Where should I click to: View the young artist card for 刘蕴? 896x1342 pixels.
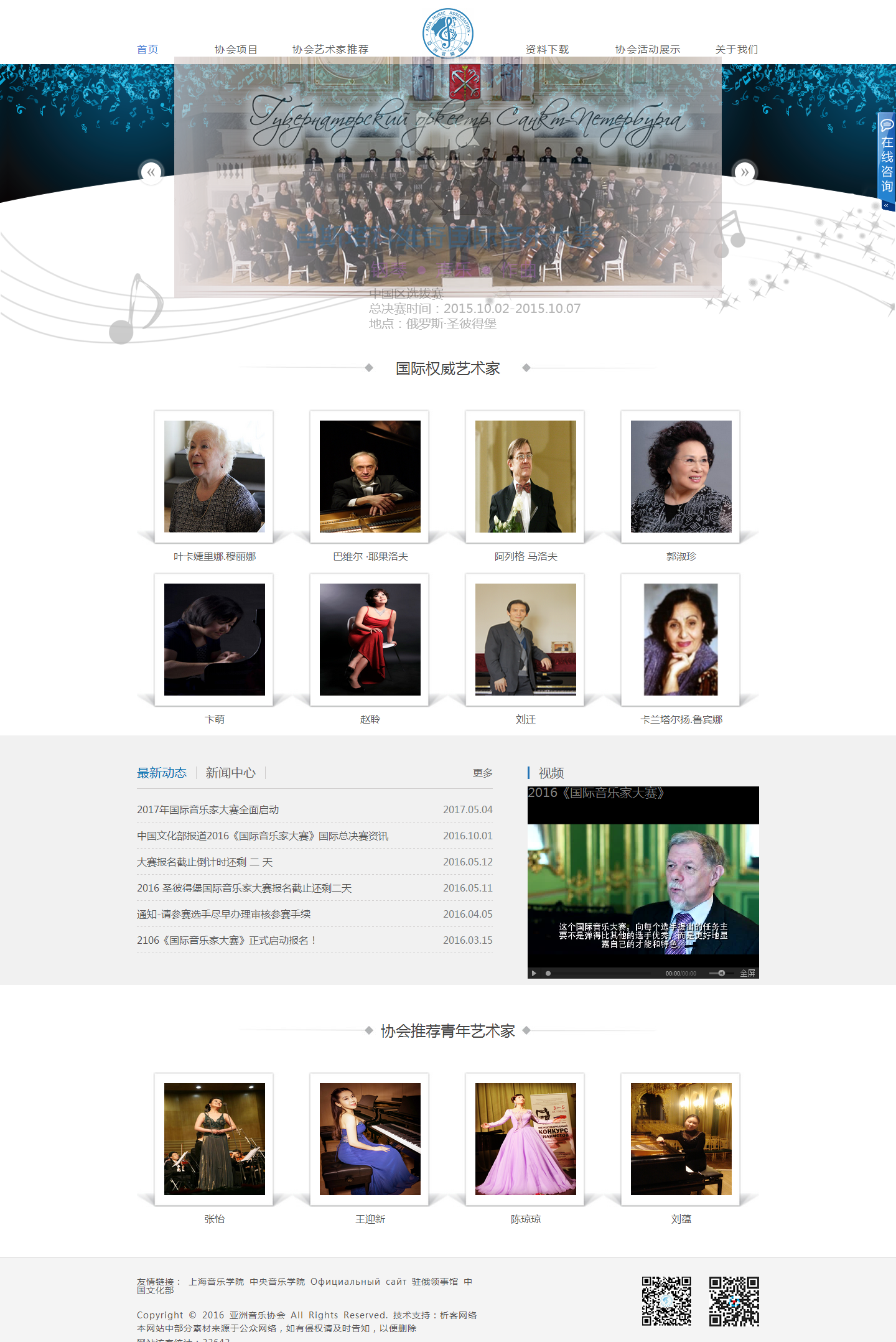(681, 1139)
